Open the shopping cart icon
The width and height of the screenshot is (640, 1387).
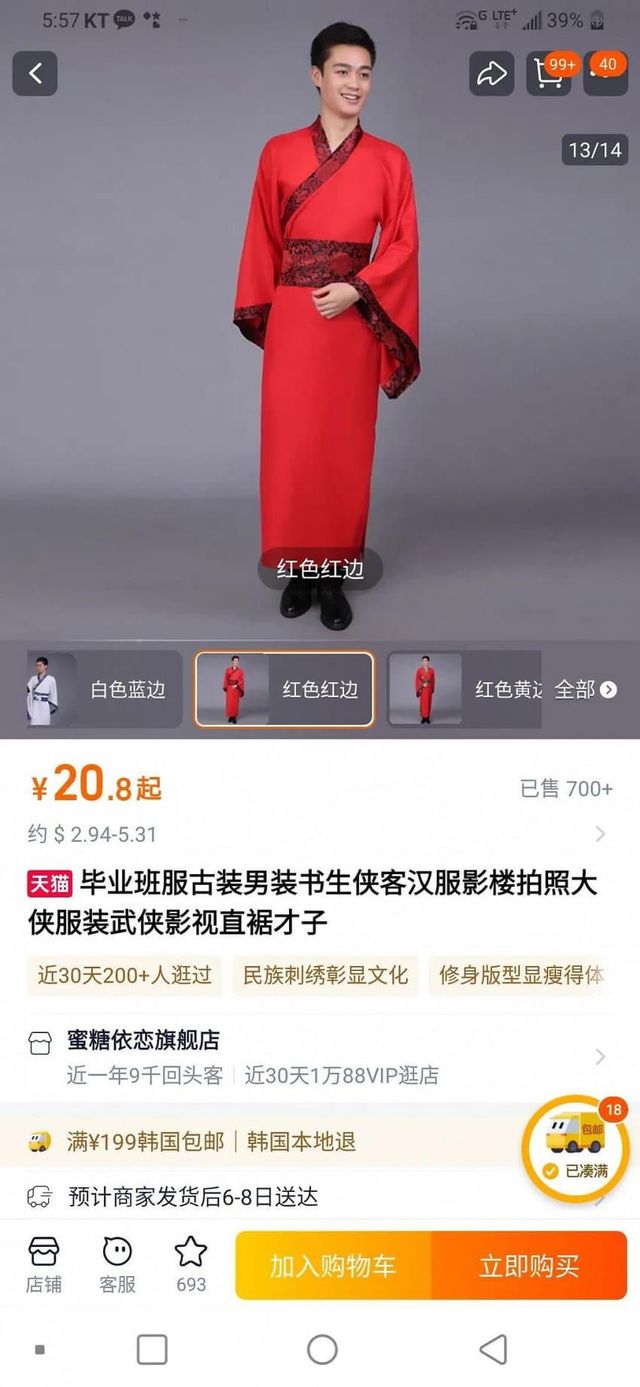549,73
